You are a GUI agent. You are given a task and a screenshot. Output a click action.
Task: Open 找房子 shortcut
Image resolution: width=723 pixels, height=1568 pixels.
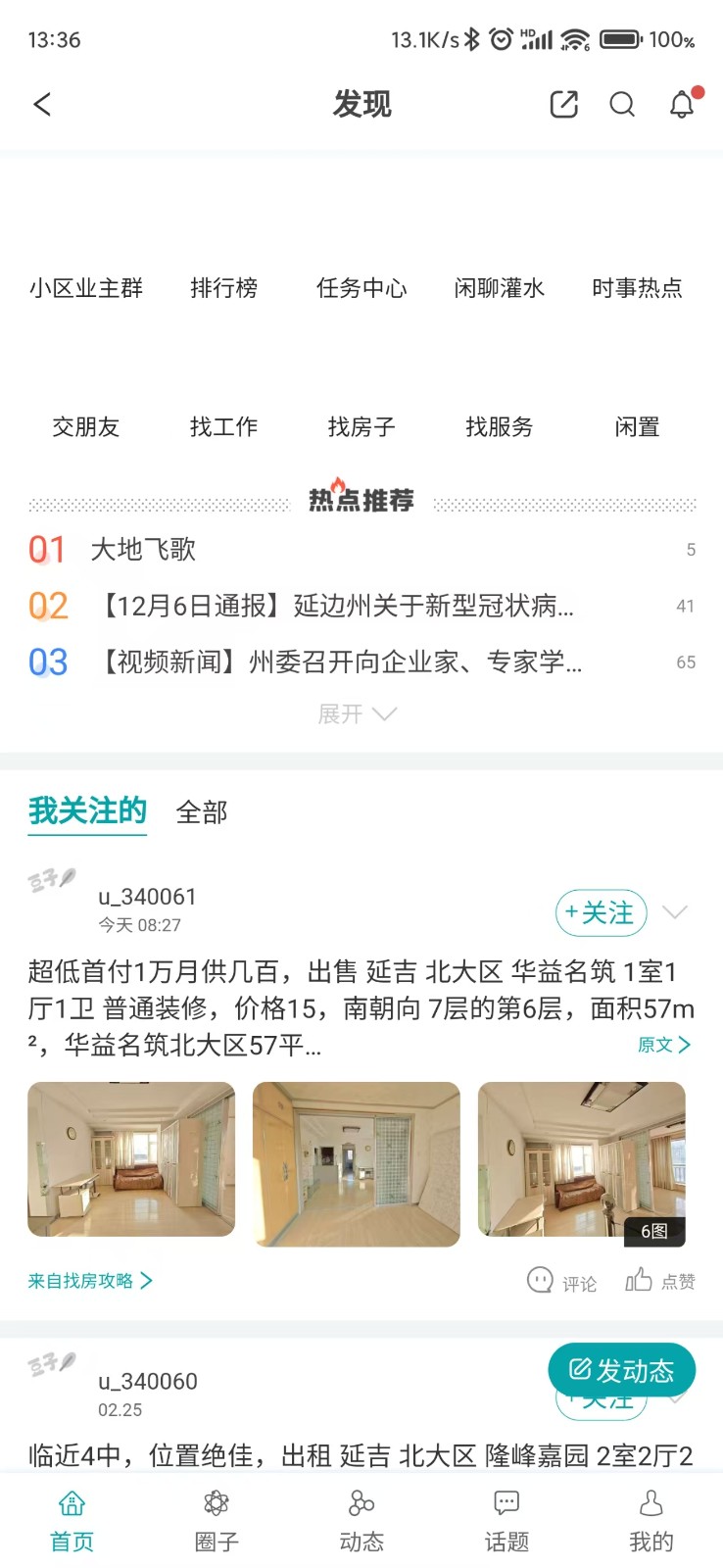coord(361,426)
